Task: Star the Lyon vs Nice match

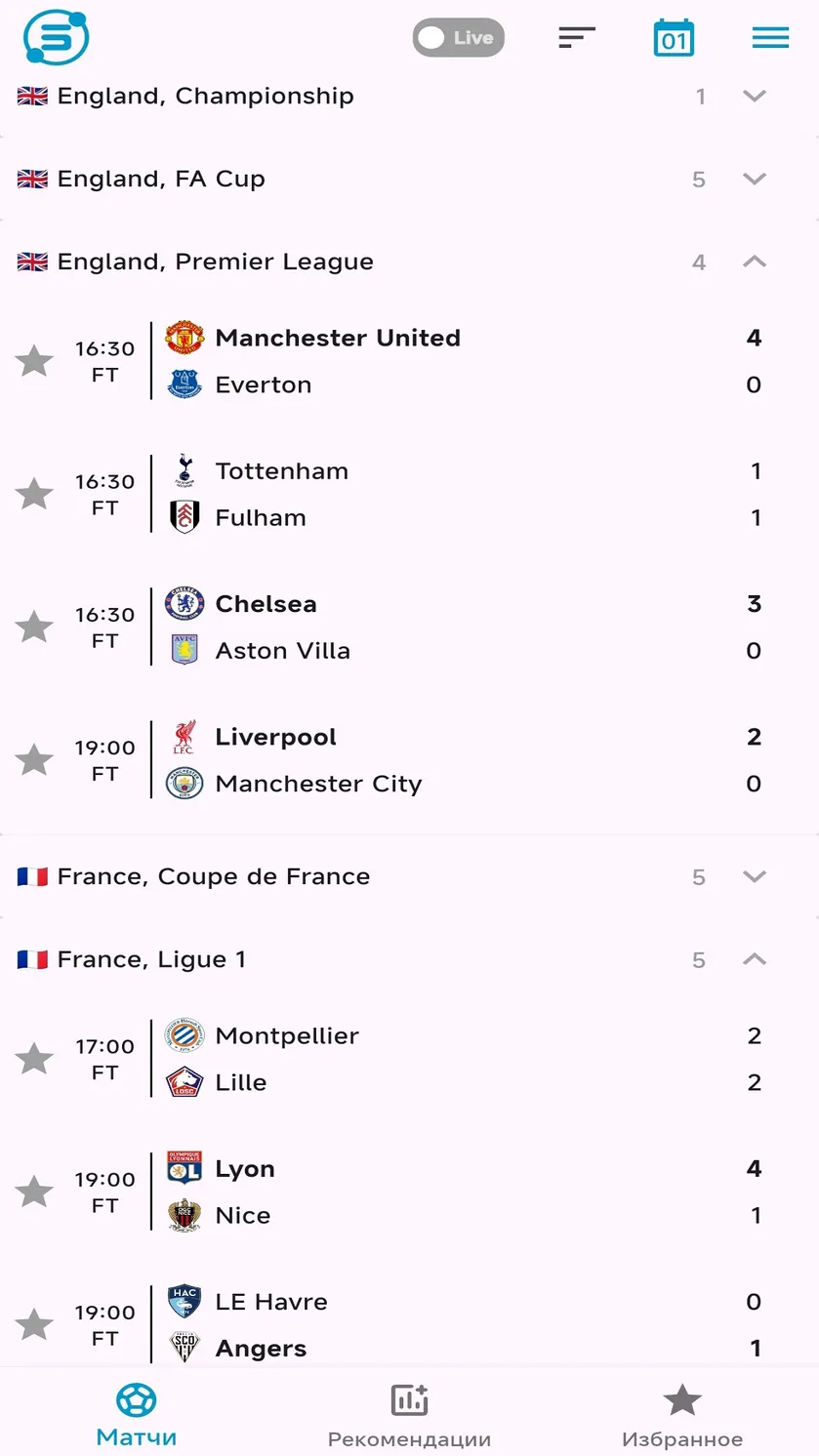Action: [34, 1193]
